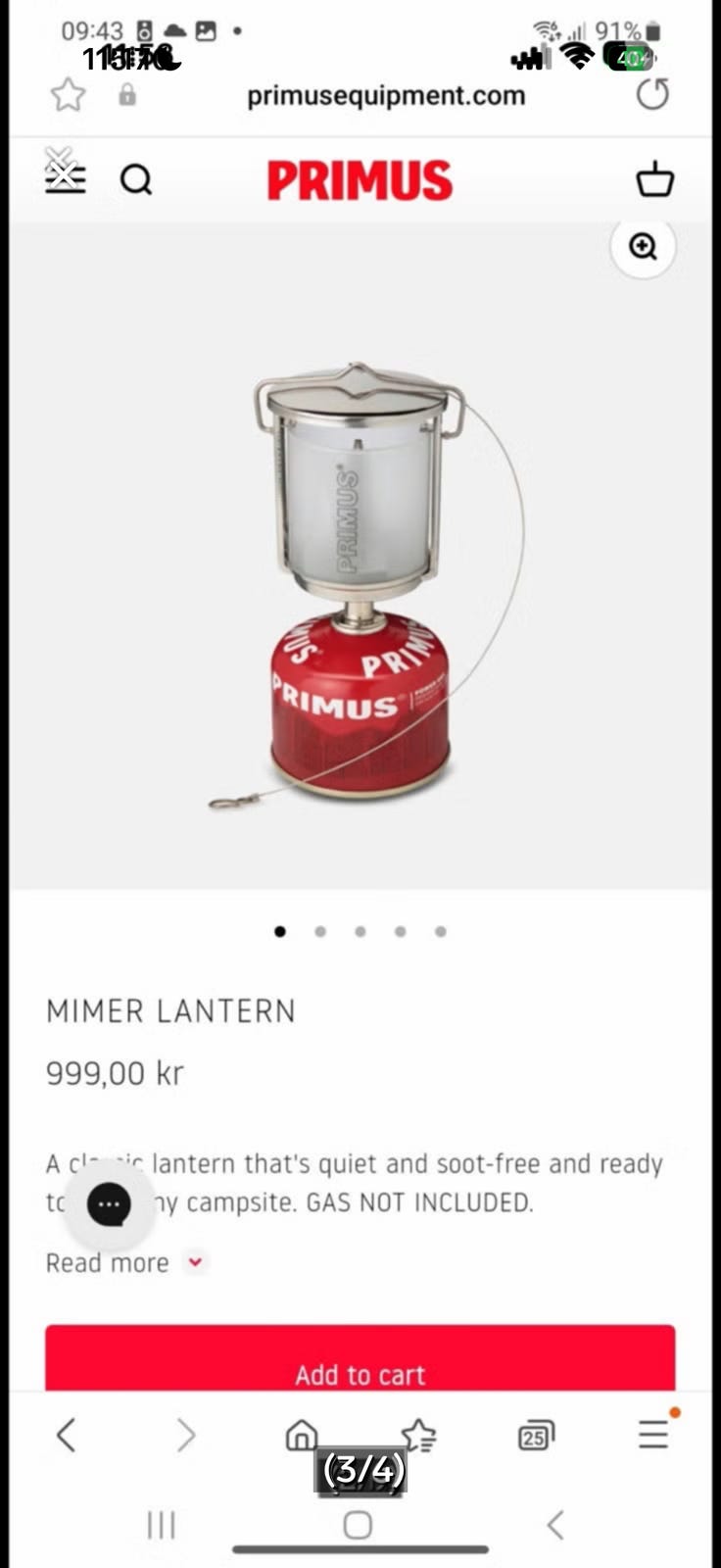
Task: Go back to the previous page
Action: pos(66,1436)
